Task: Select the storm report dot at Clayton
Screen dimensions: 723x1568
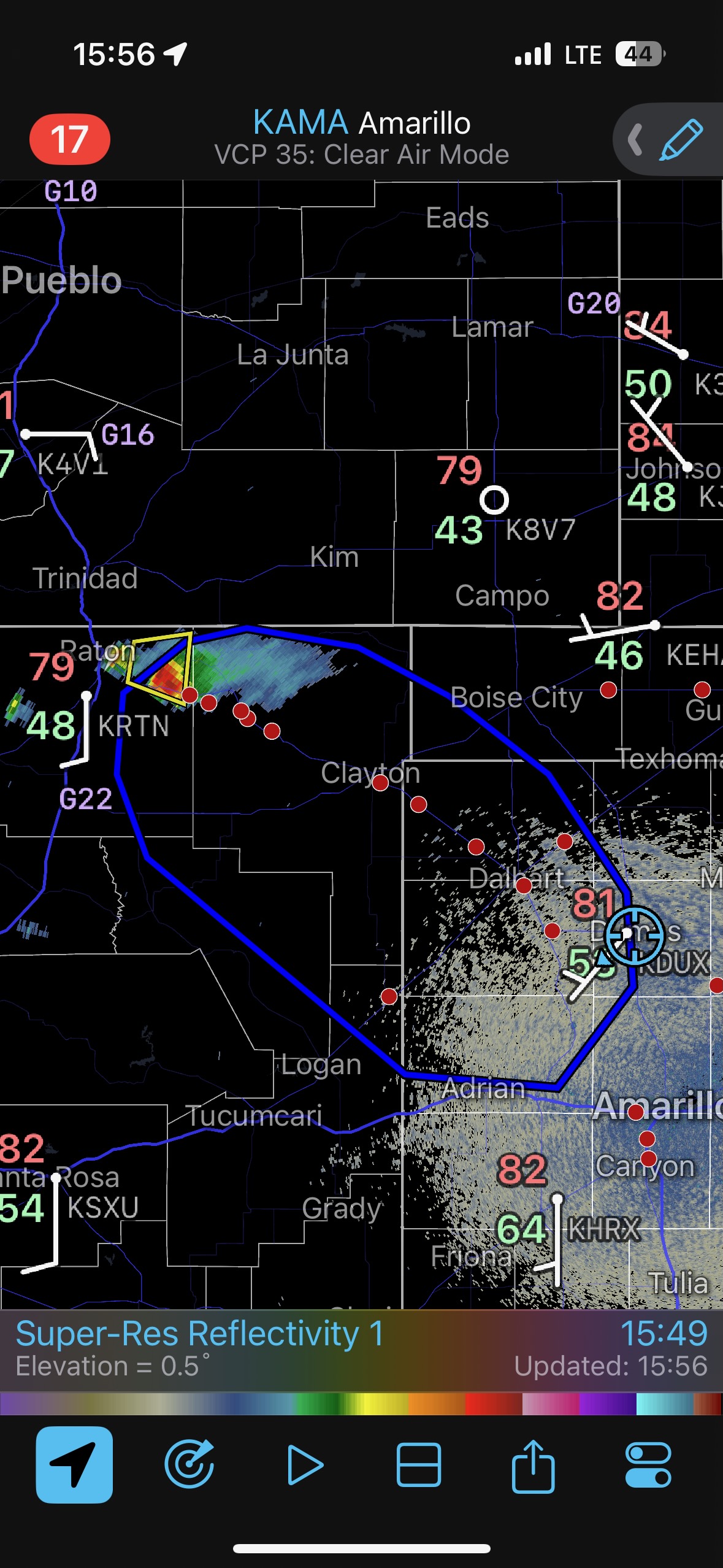Action: point(380,783)
